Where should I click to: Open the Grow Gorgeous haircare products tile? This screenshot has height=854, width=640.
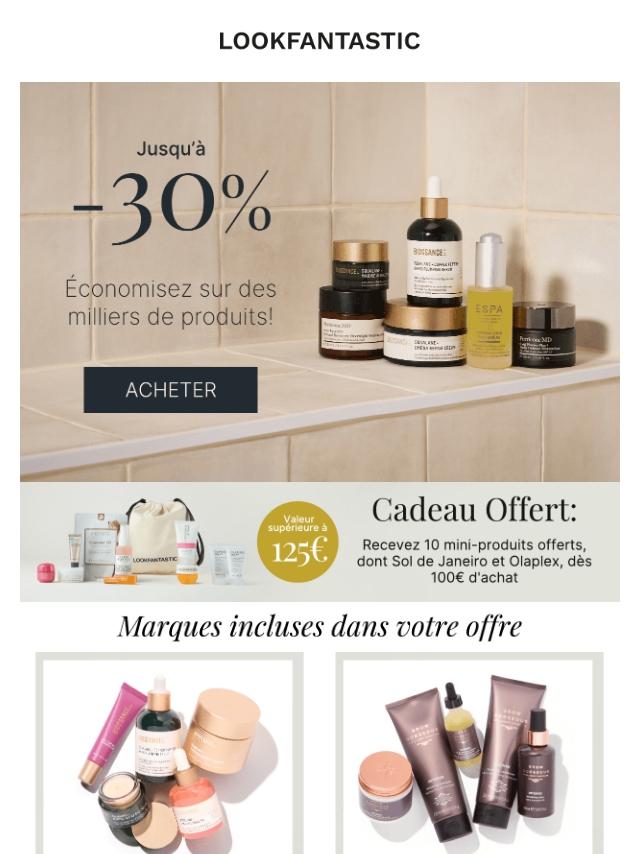coord(469,755)
